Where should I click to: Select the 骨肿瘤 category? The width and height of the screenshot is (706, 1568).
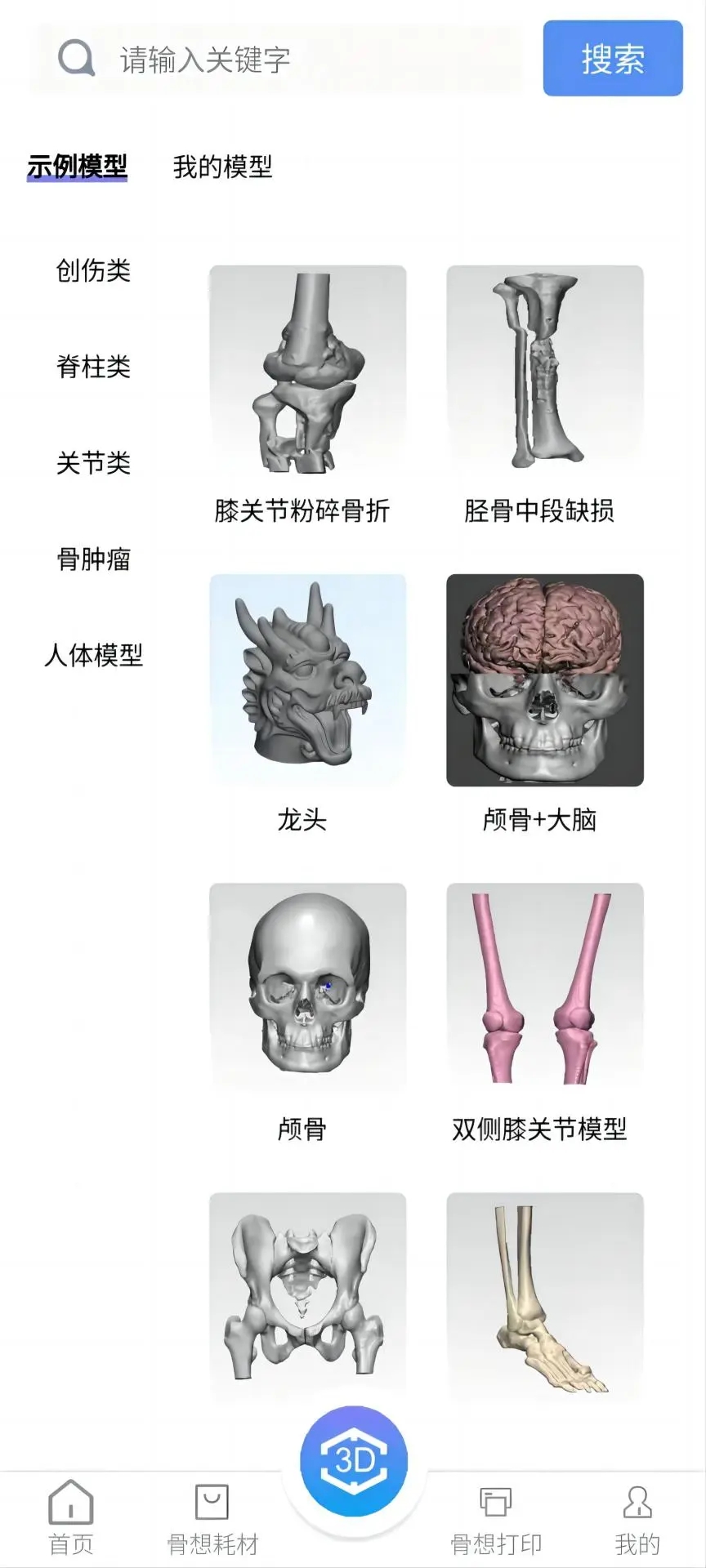tap(93, 559)
